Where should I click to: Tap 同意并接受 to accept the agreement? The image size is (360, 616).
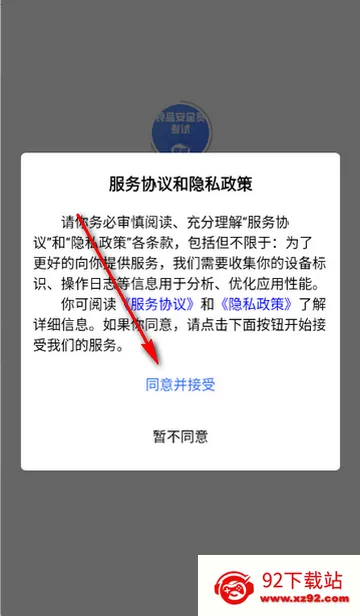pos(180,385)
